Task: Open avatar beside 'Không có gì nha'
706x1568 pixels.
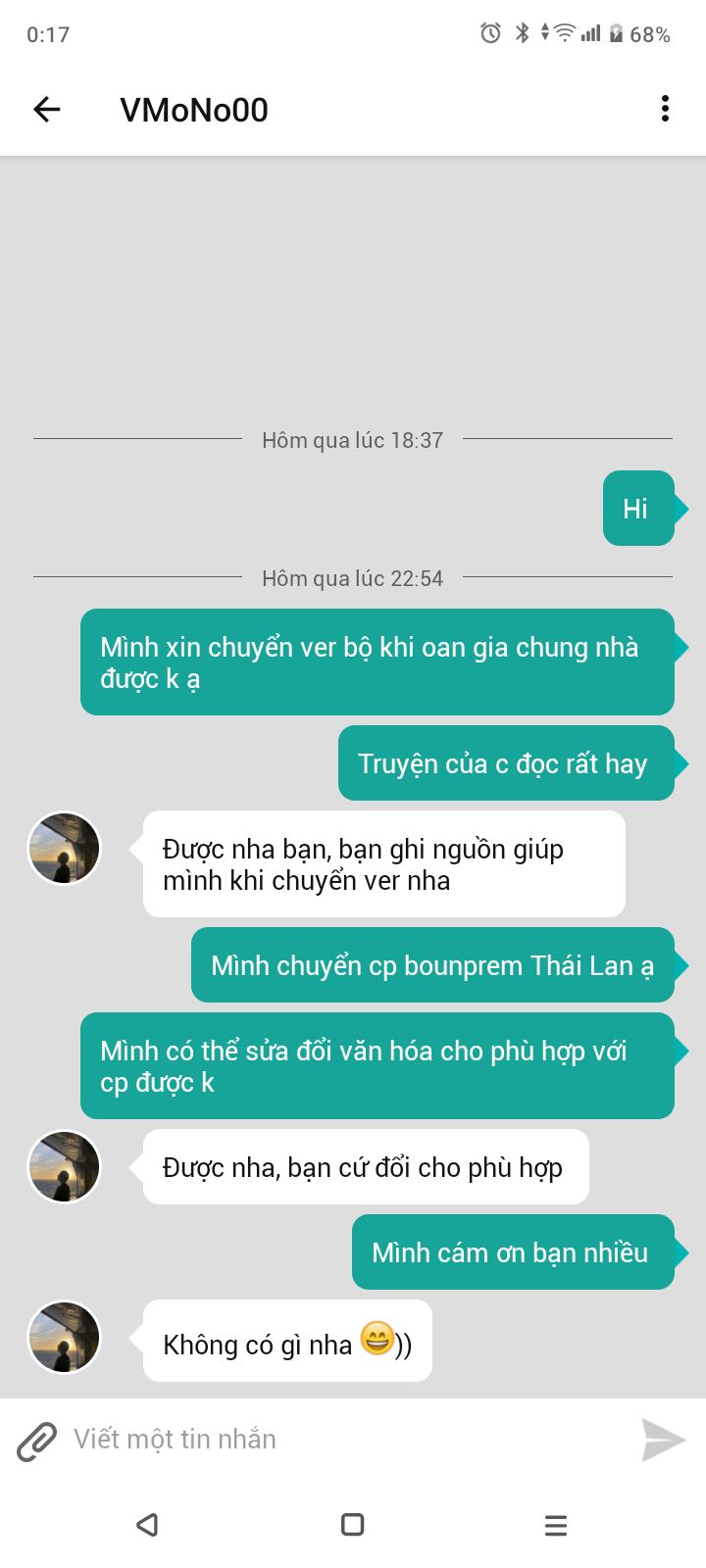Action: coord(64,1337)
